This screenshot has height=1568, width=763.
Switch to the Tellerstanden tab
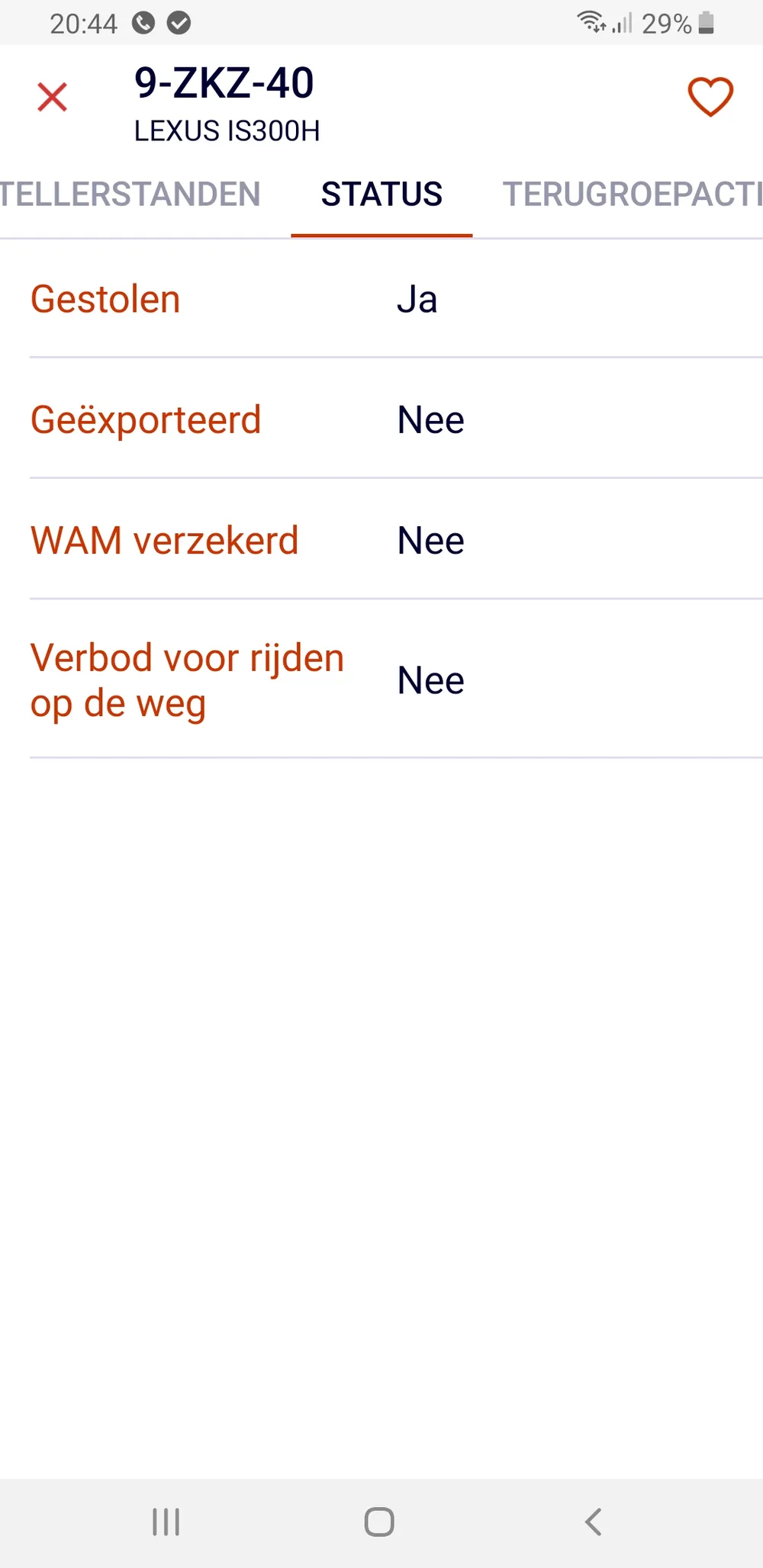130,194
